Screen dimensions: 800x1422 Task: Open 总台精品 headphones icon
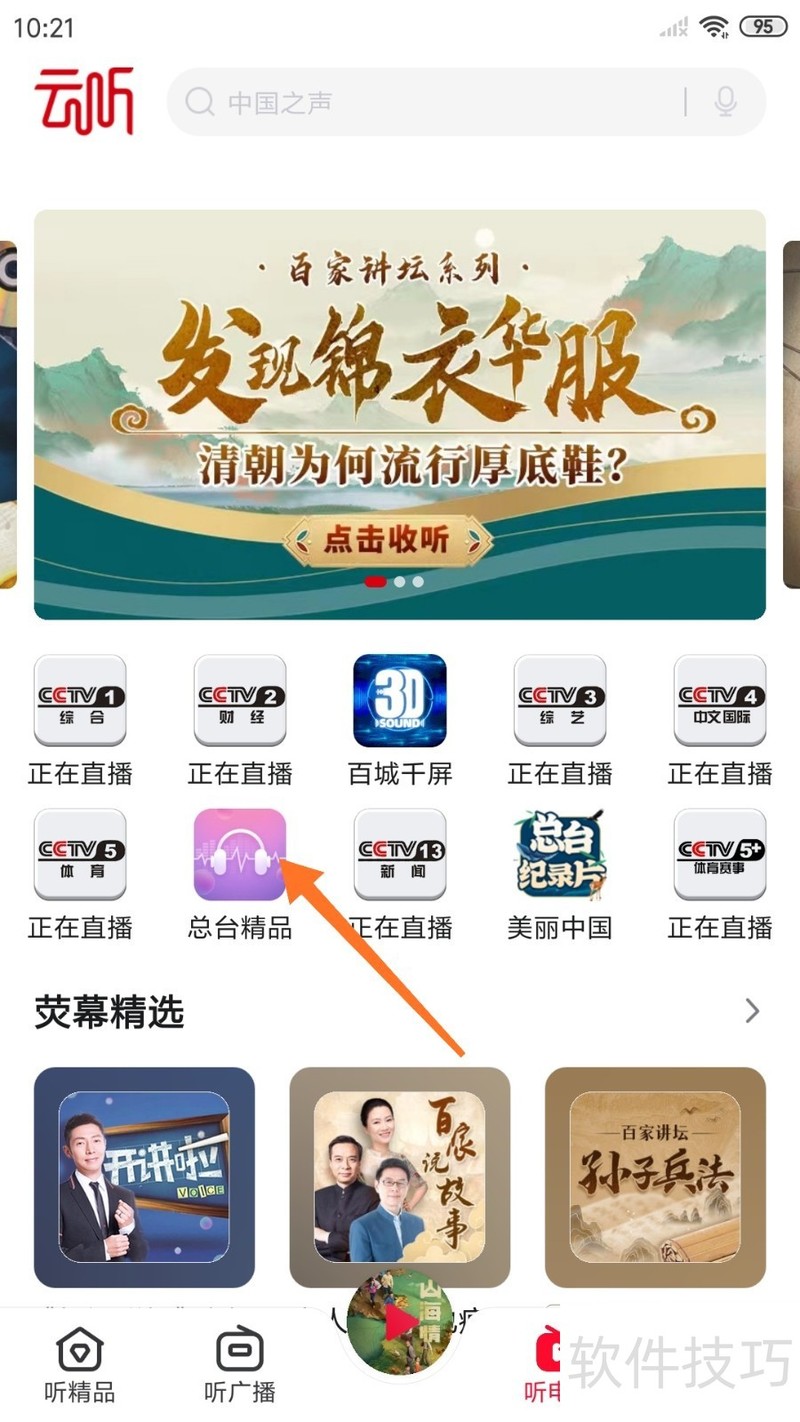click(240, 855)
